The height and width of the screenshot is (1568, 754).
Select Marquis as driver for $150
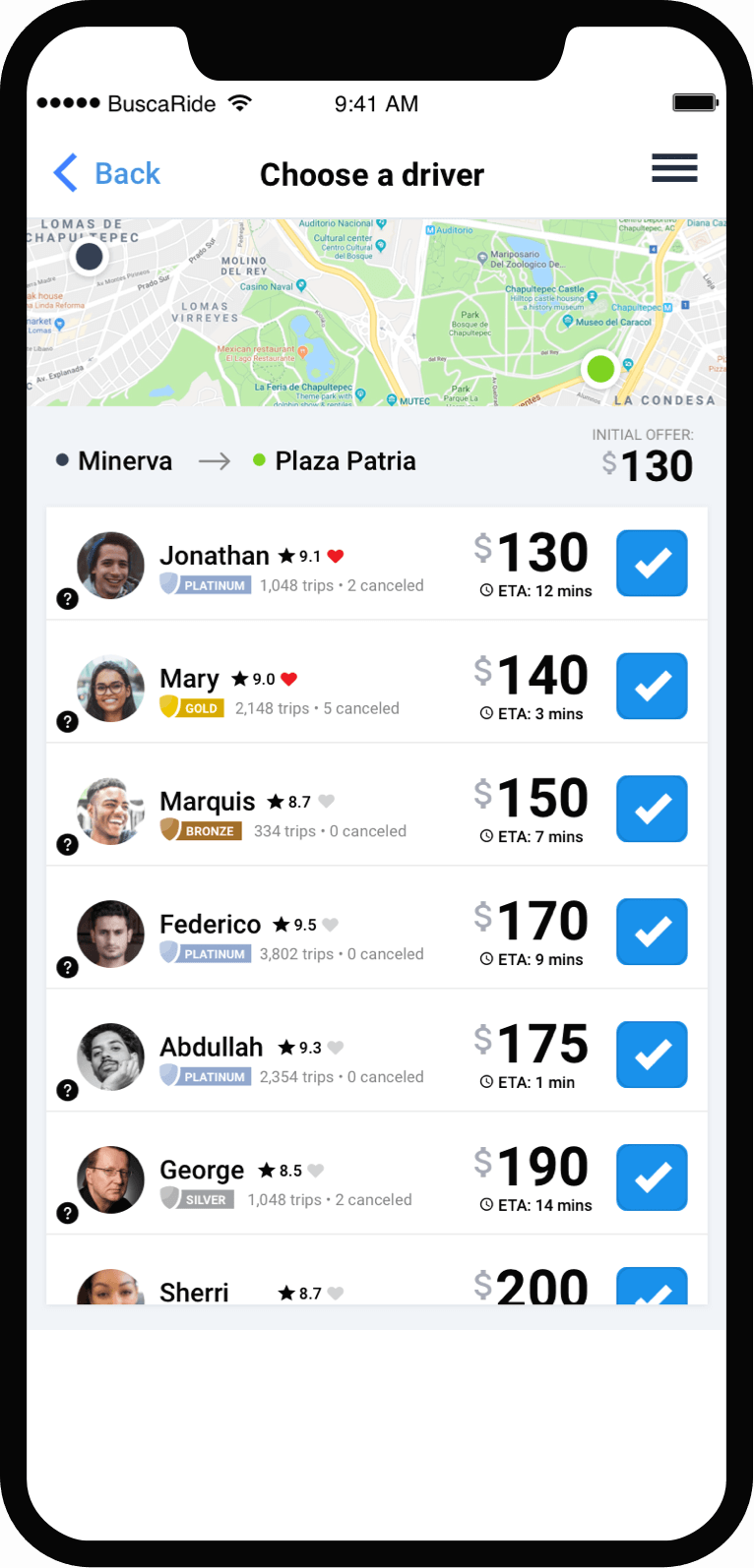pyautogui.click(x=652, y=809)
